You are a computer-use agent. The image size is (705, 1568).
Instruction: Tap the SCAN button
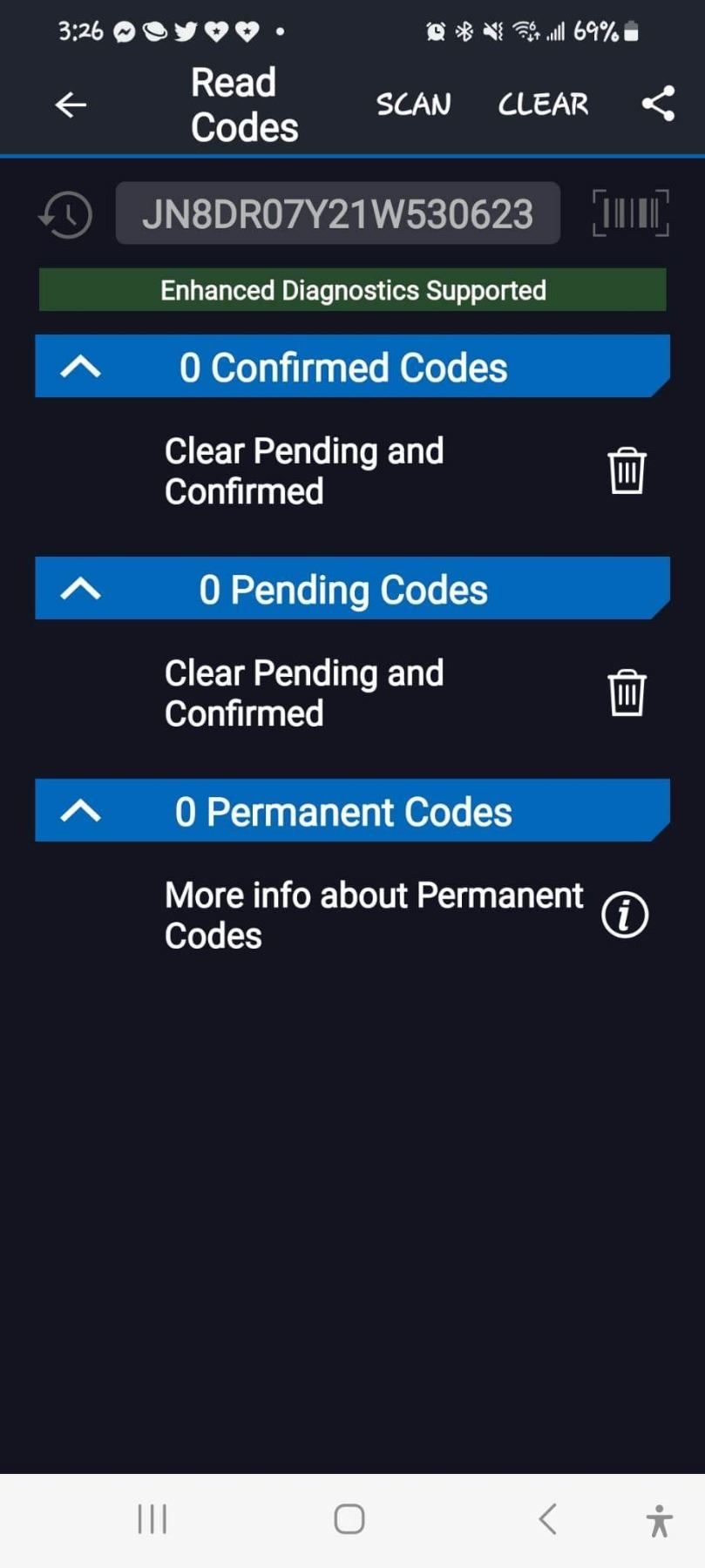[x=413, y=105]
